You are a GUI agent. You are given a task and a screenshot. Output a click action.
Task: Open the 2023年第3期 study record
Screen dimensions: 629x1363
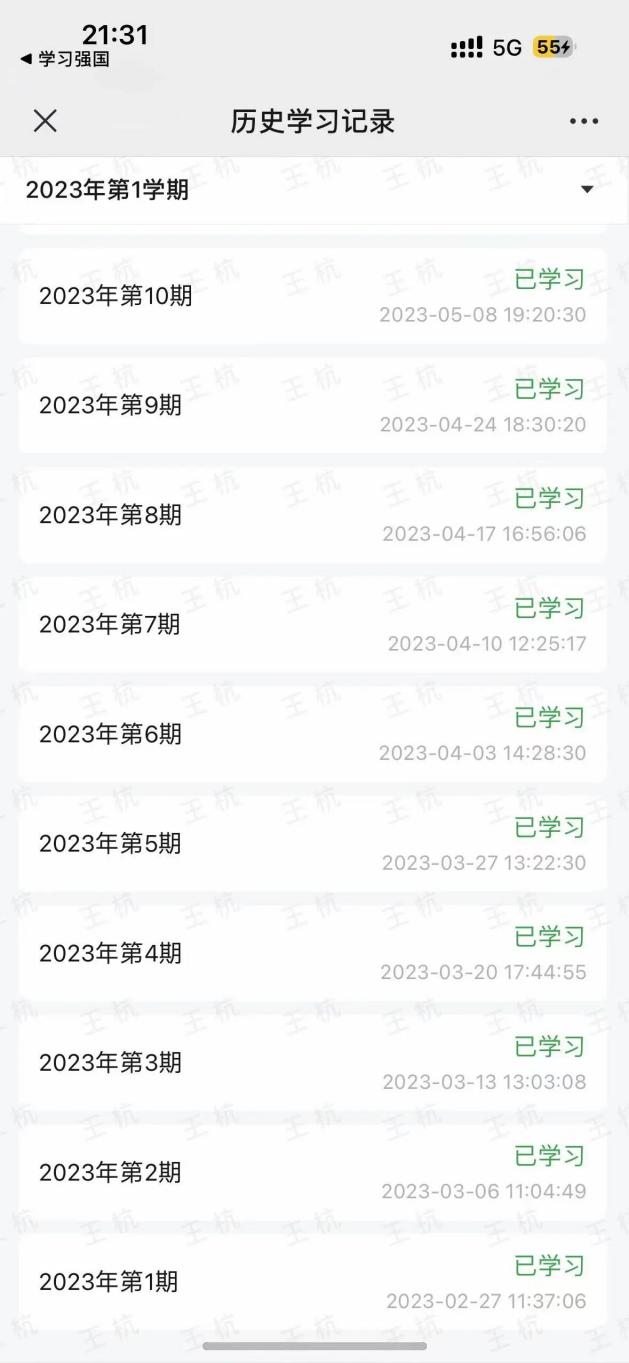click(312, 1062)
